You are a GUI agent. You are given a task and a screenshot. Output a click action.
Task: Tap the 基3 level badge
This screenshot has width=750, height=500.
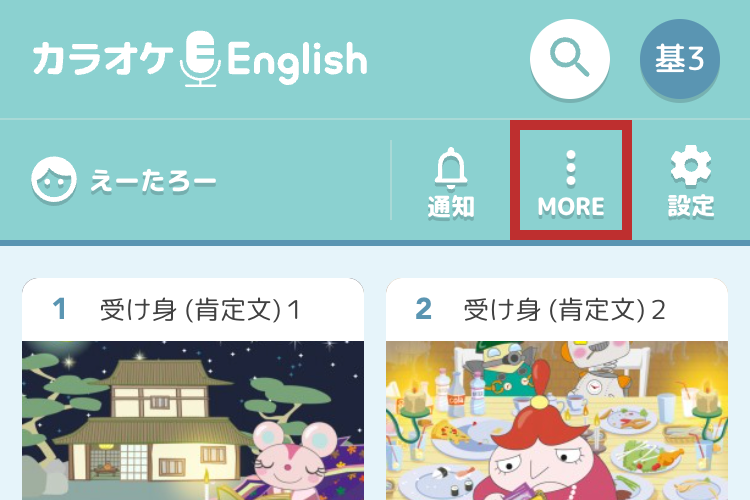click(680, 59)
